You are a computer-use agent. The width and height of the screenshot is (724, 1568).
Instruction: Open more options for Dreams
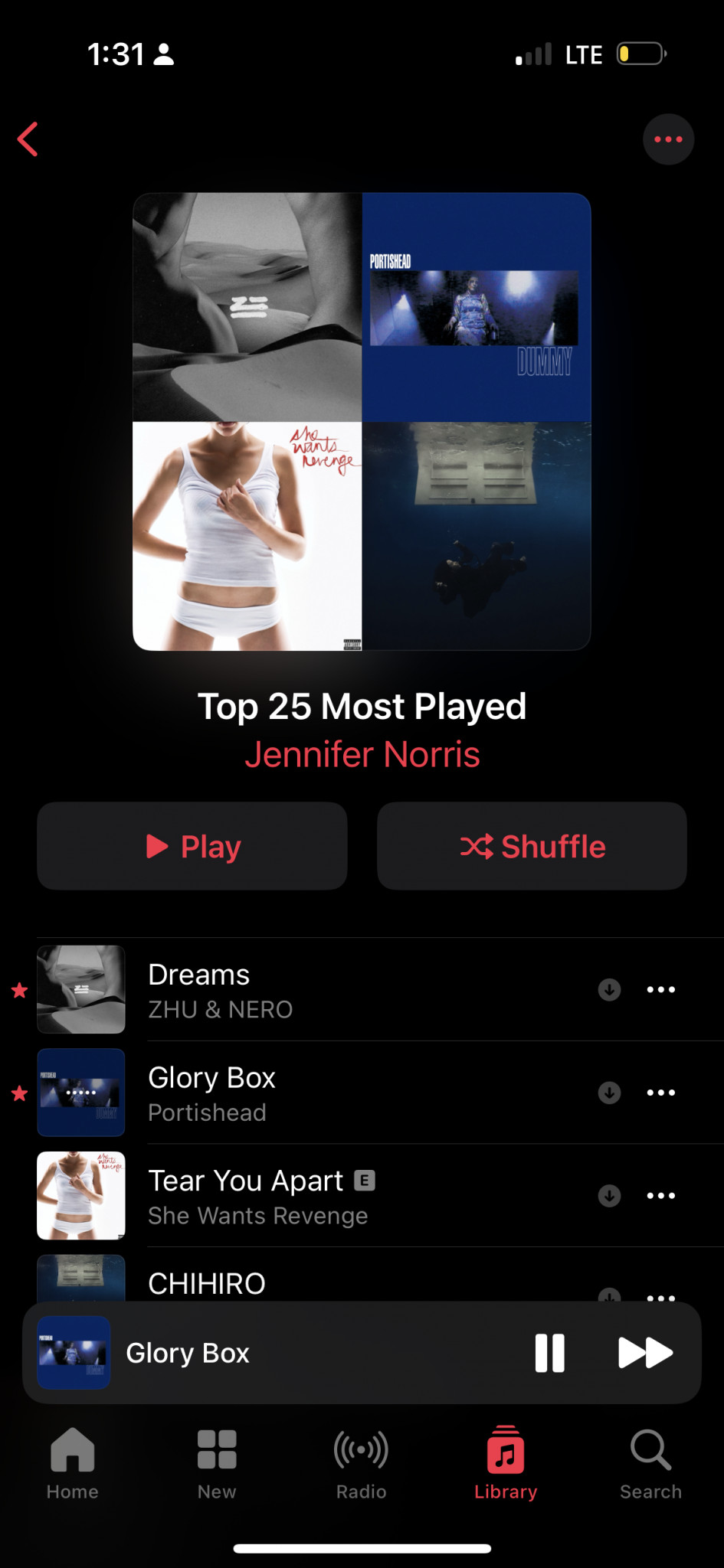[x=660, y=990]
